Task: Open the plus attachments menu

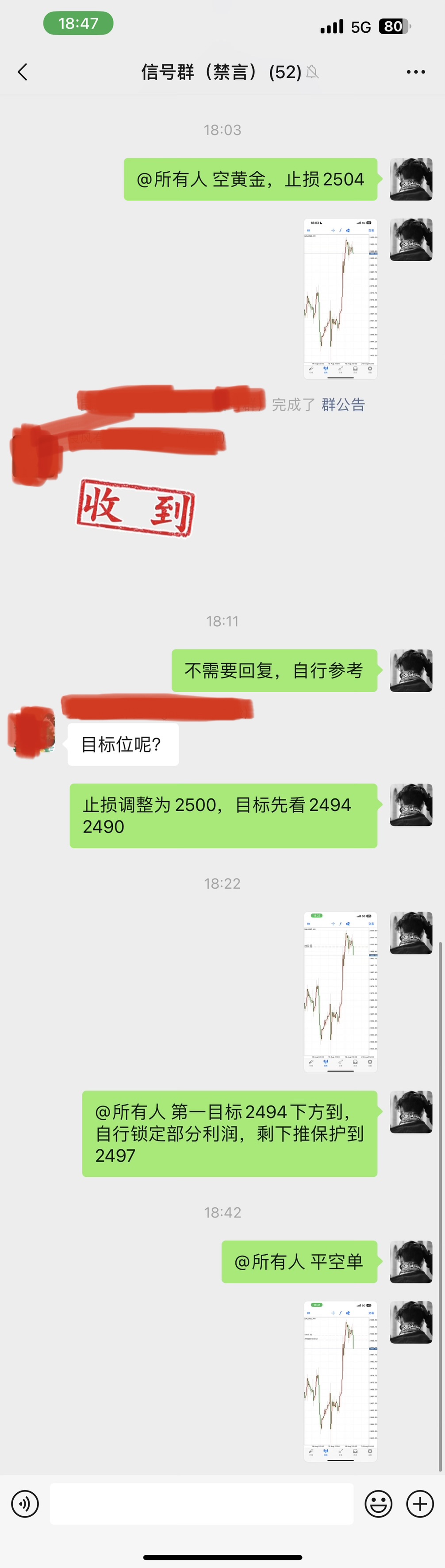Action: click(420, 1503)
